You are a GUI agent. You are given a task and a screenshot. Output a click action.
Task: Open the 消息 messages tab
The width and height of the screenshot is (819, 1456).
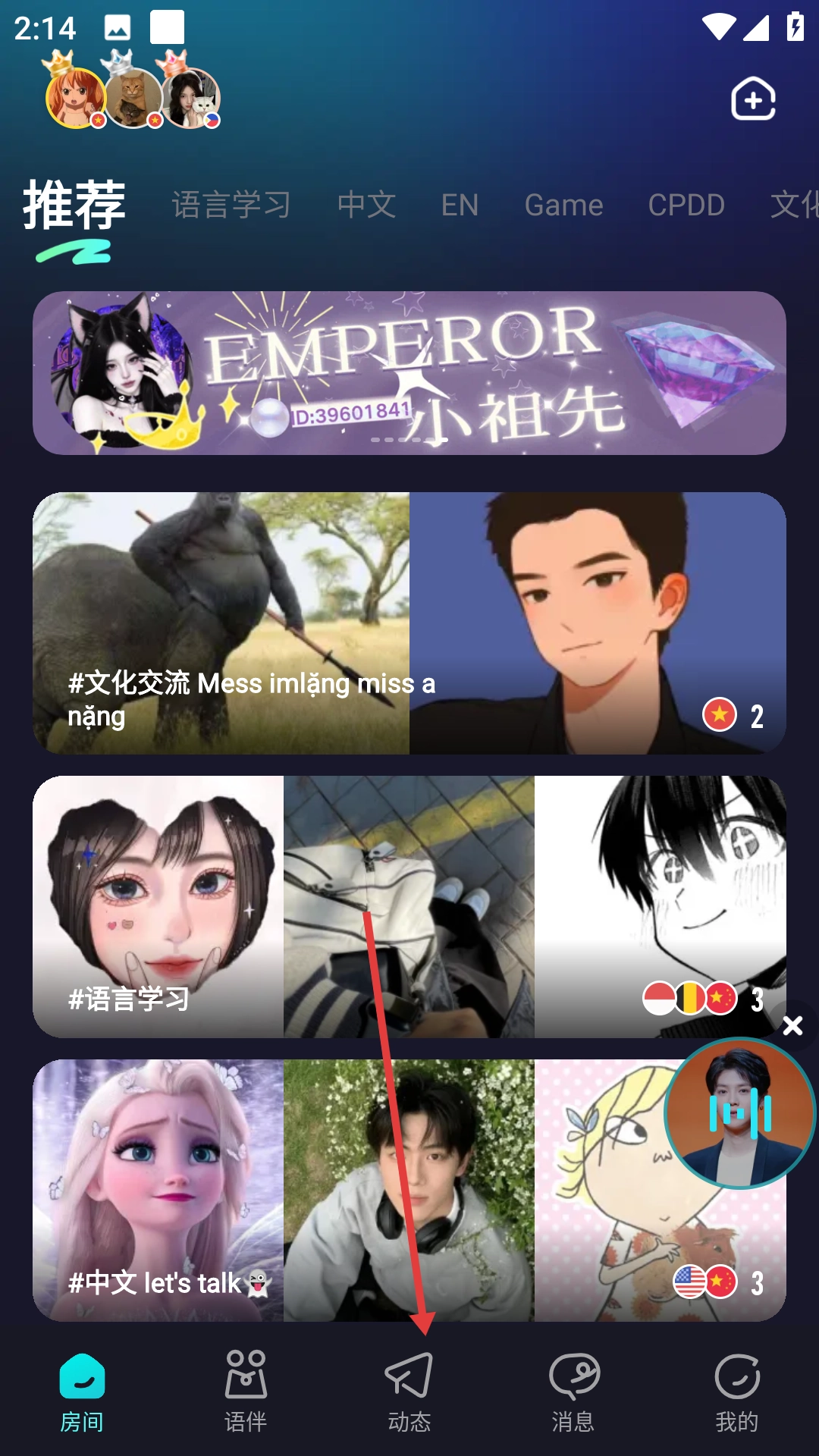point(573,1392)
